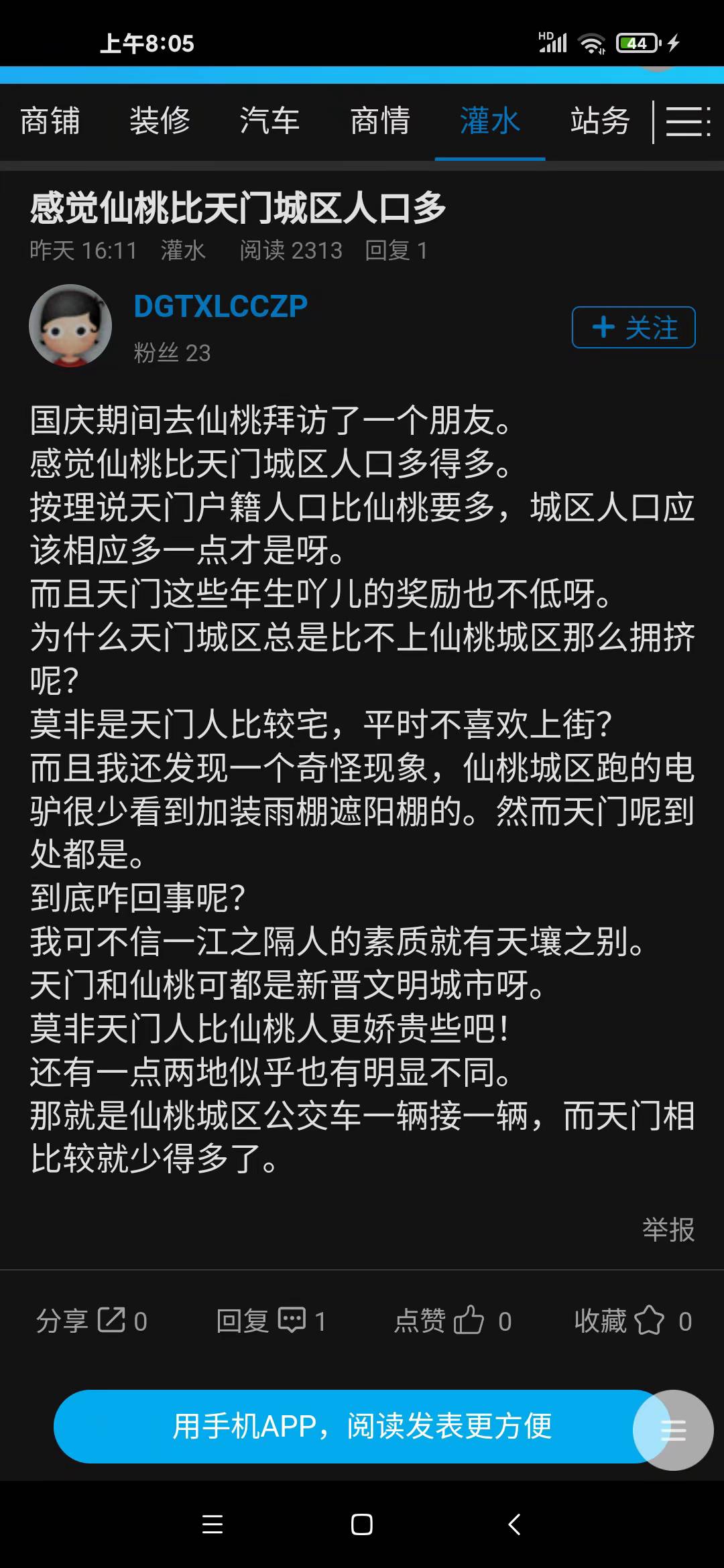Open the 汽车 tab
The width and height of the screenshot is (724, 1568).
269,121
